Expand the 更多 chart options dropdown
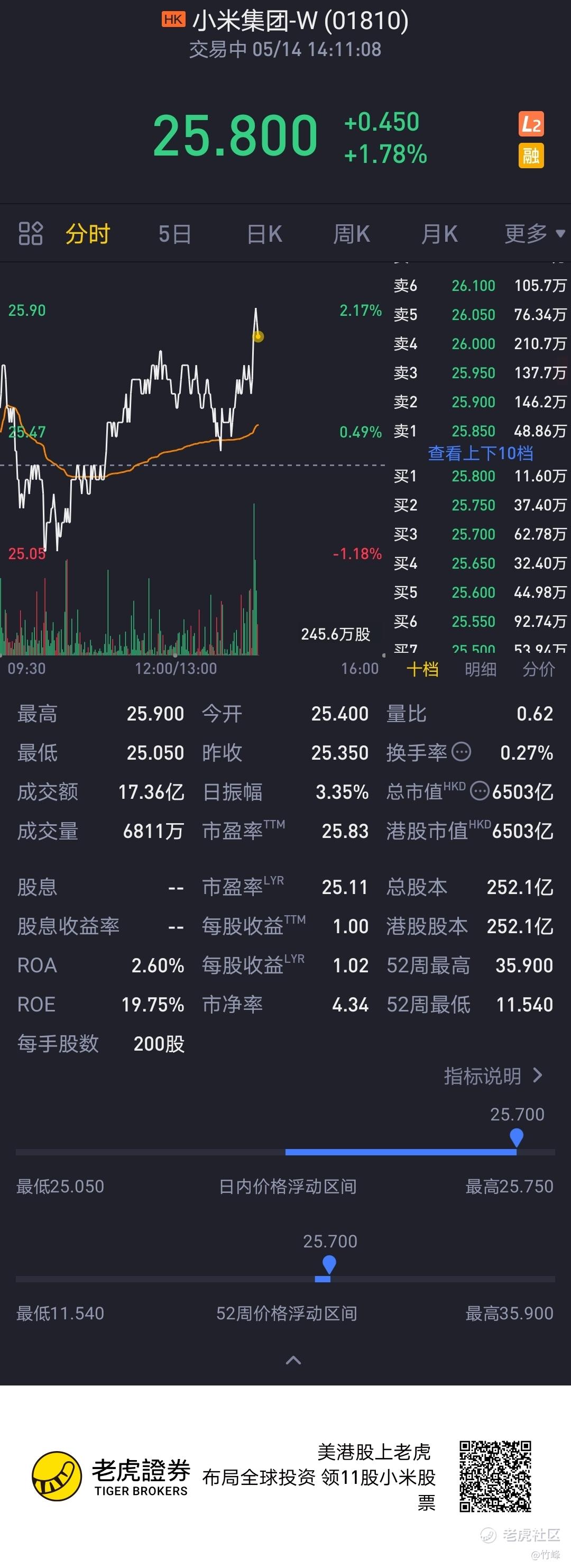This screenshot has width=571, height=1568. [x=535, y=234]
